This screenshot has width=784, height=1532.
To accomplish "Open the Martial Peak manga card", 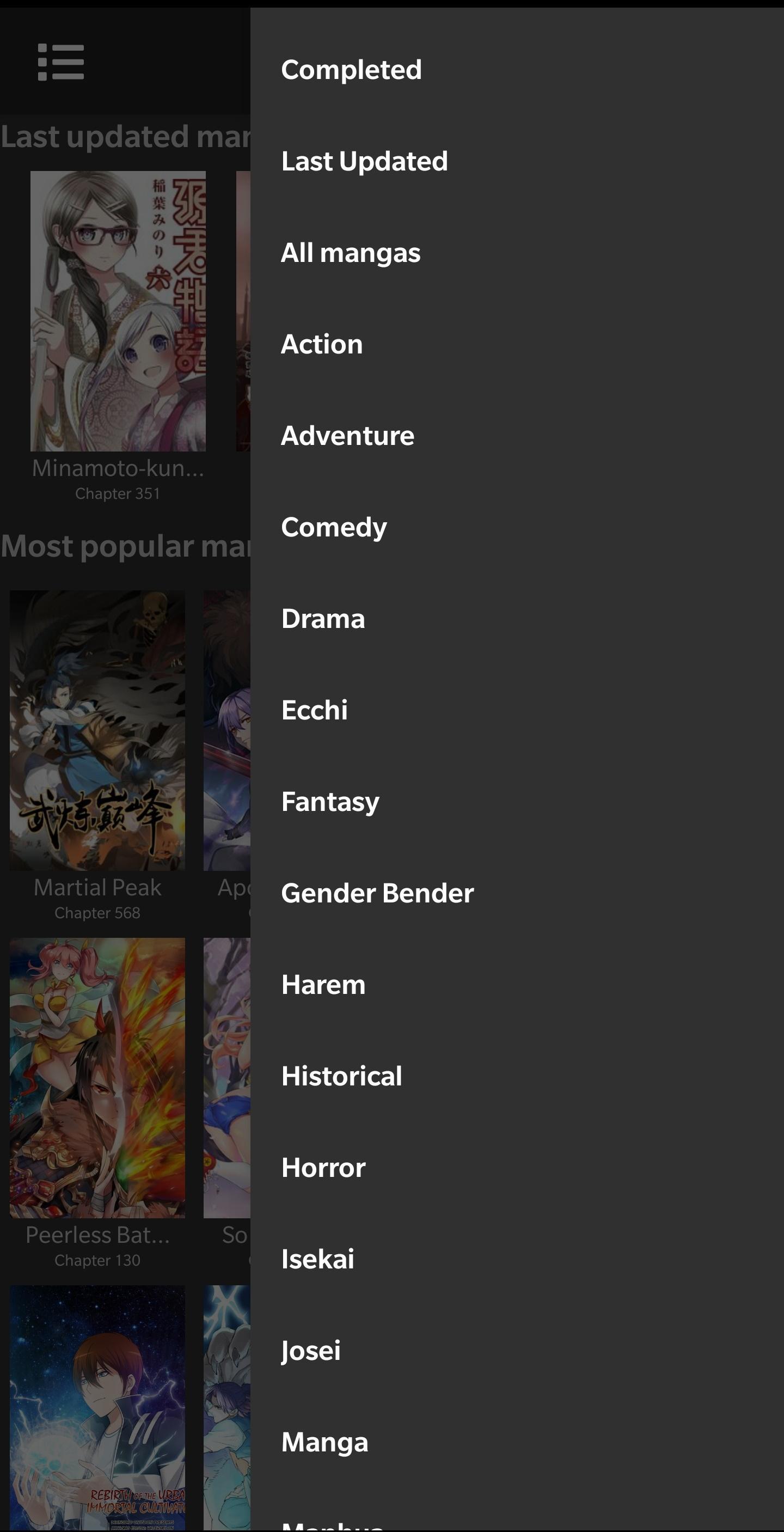I will 97,730.
